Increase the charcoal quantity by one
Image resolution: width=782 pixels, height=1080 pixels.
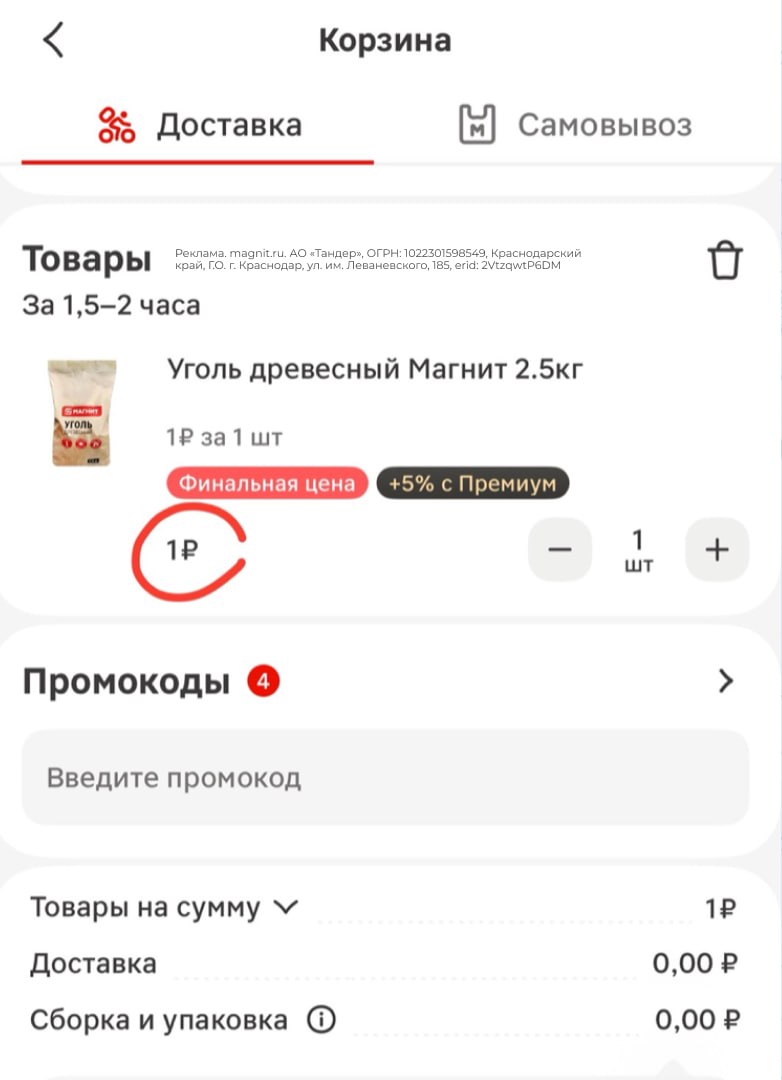point(717,549)
